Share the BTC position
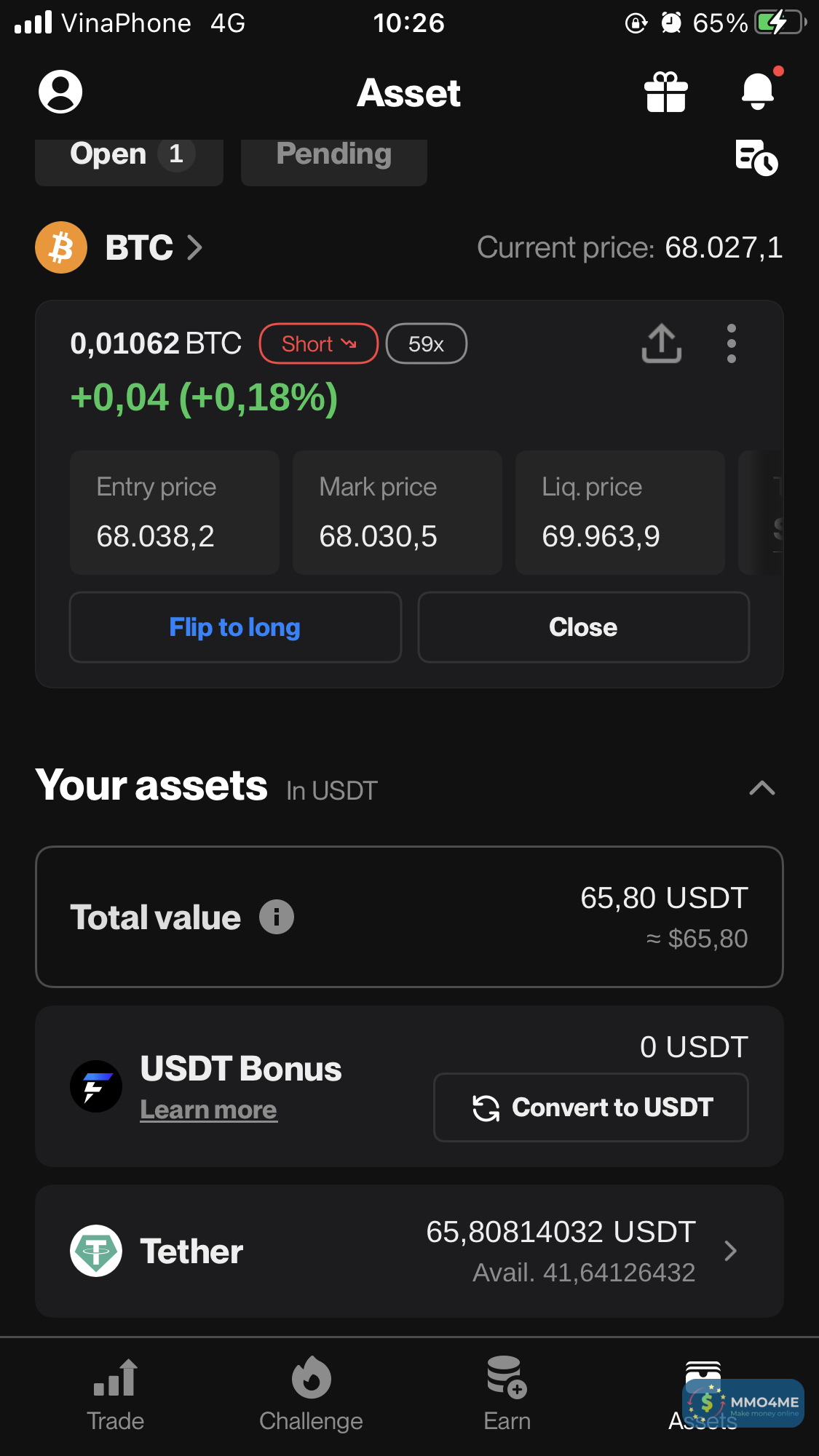Screen dimensions: 819x1456 [661, 343]
